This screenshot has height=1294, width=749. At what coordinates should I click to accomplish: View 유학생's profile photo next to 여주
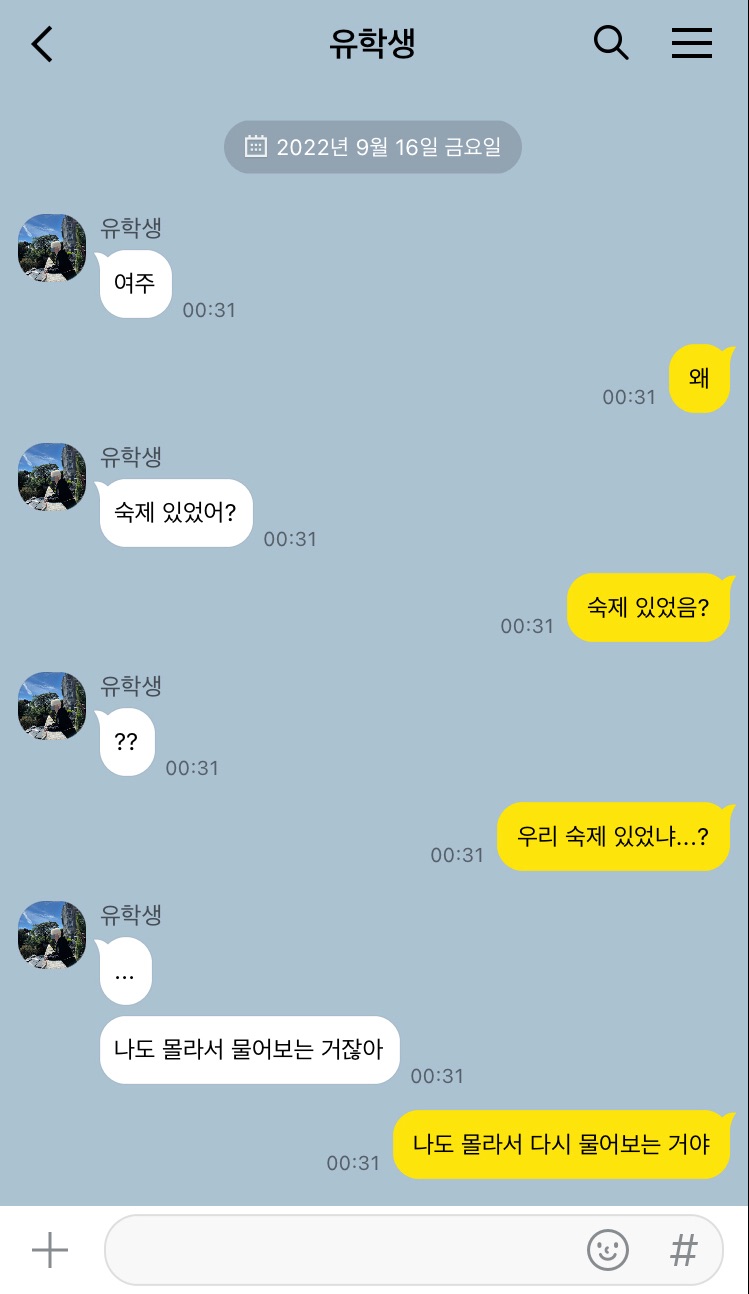pyautogui.click(x=52, y=247)
